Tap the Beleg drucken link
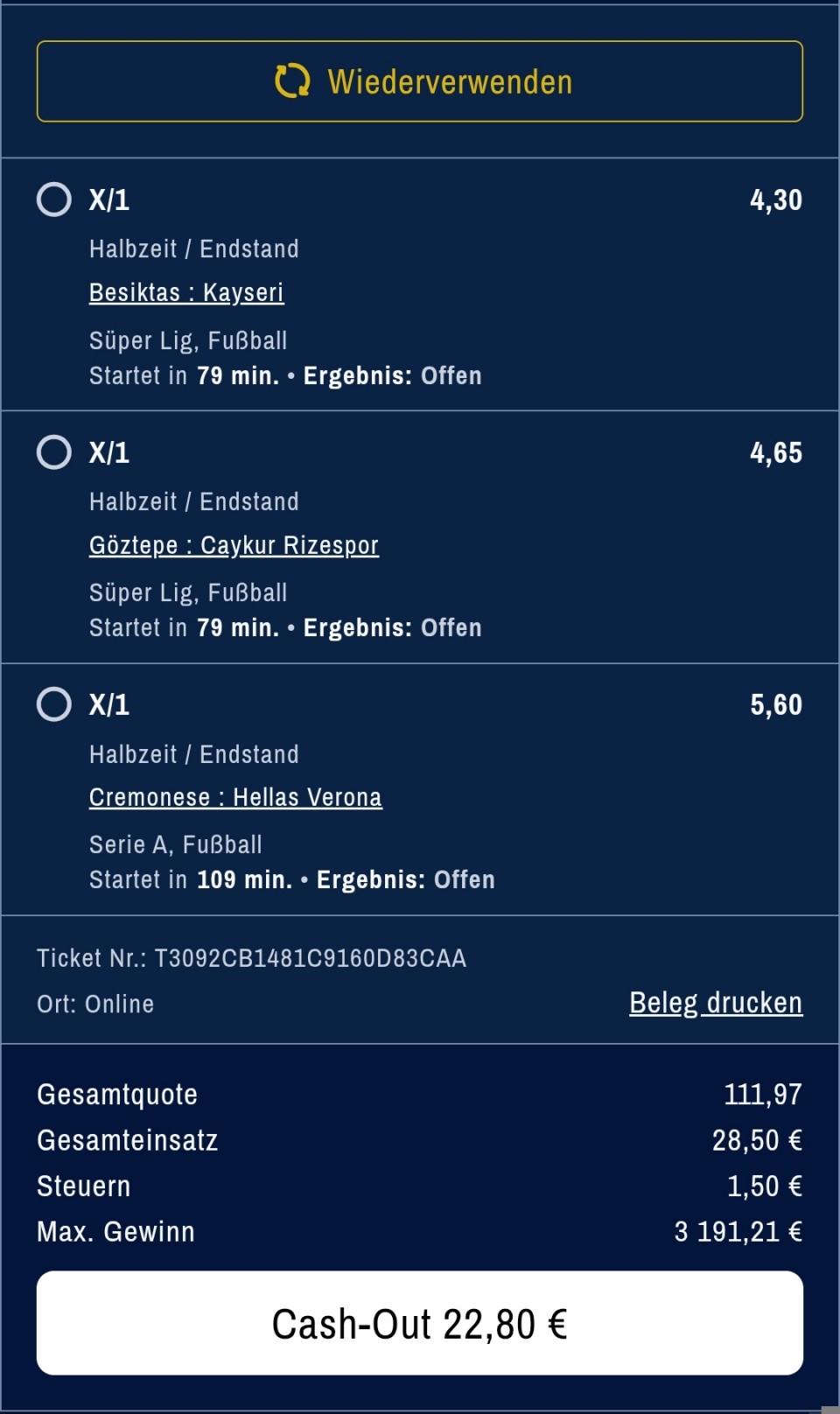The height and width of the screenshot is (1414, 840). coord(715,1003)
